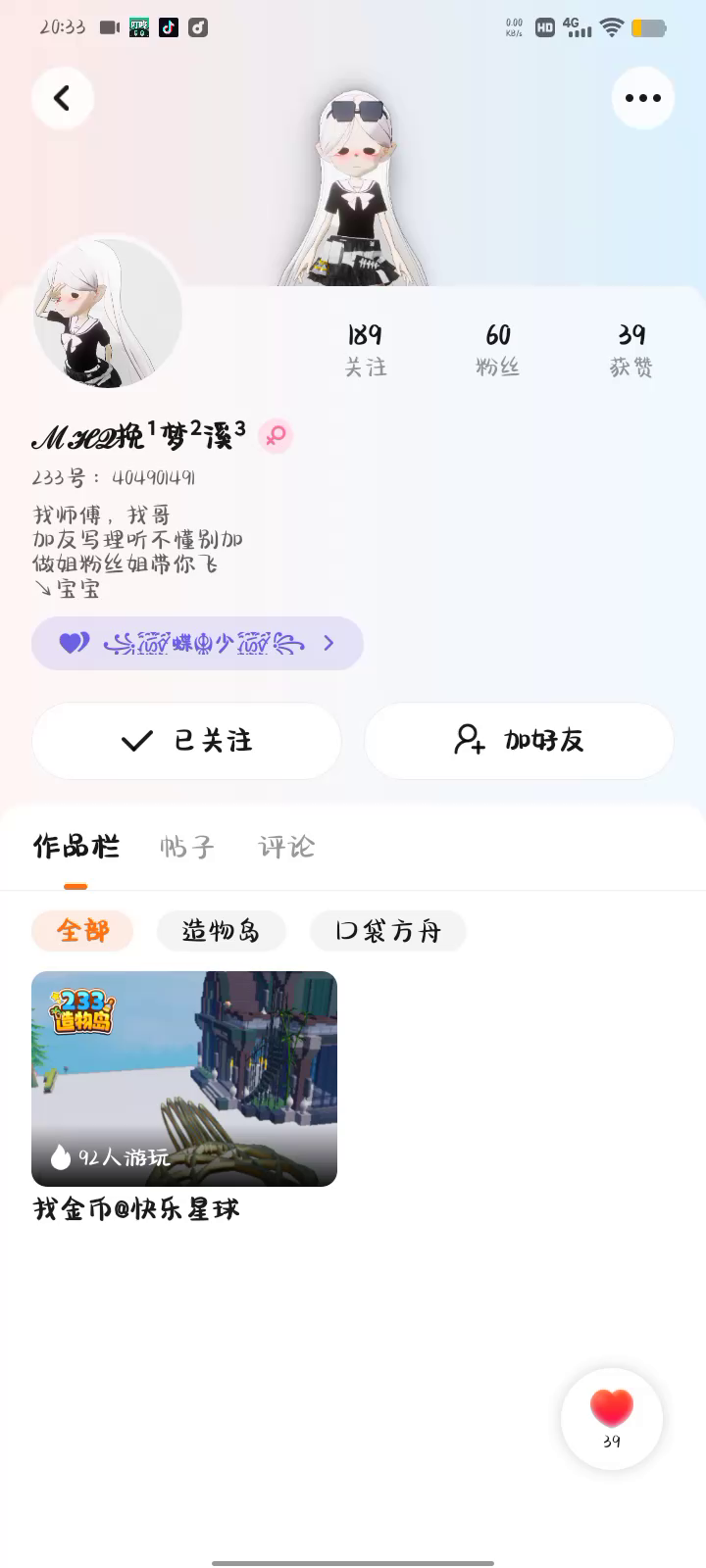
Task: Tap the floating red heart like button
Action: (x=612, y=1418)
